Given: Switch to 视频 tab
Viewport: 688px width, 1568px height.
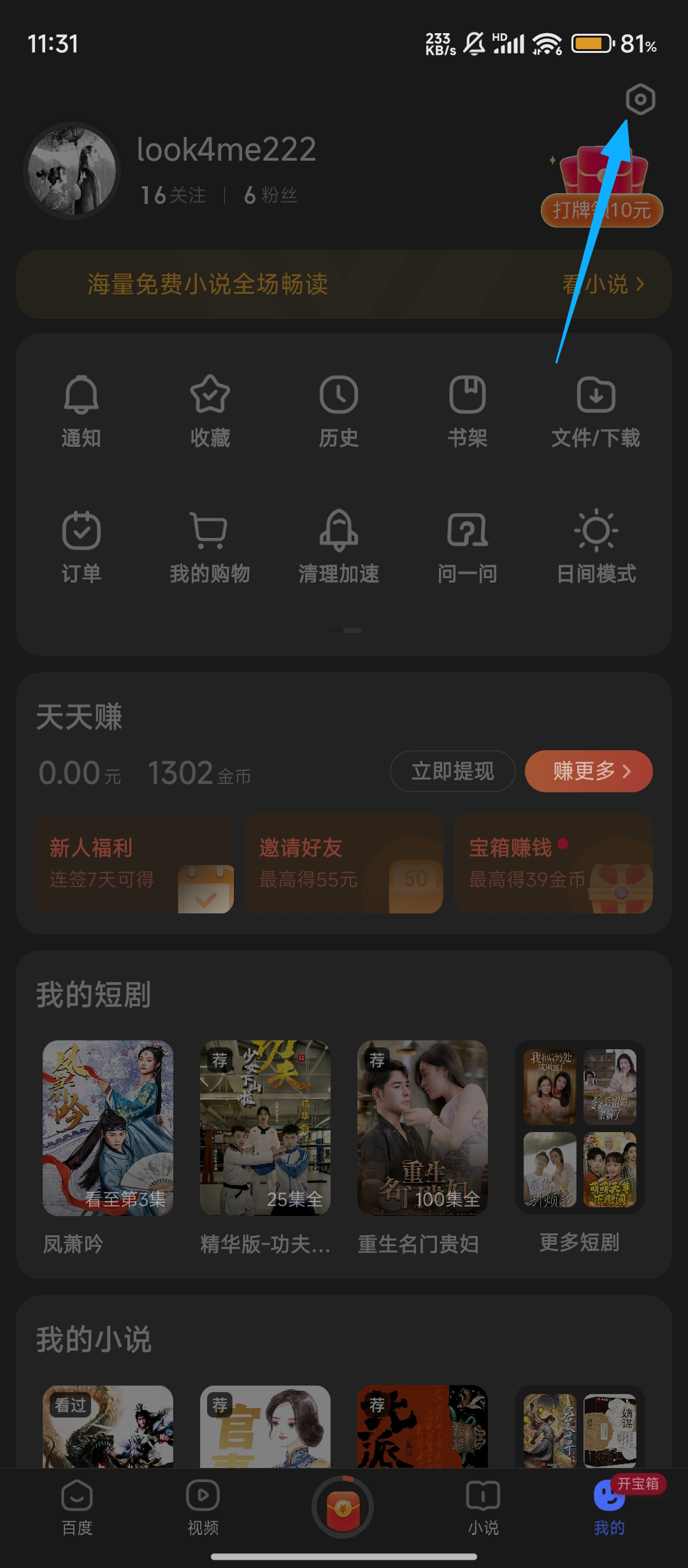Looking at the screenshot, I should point(203,1507).
